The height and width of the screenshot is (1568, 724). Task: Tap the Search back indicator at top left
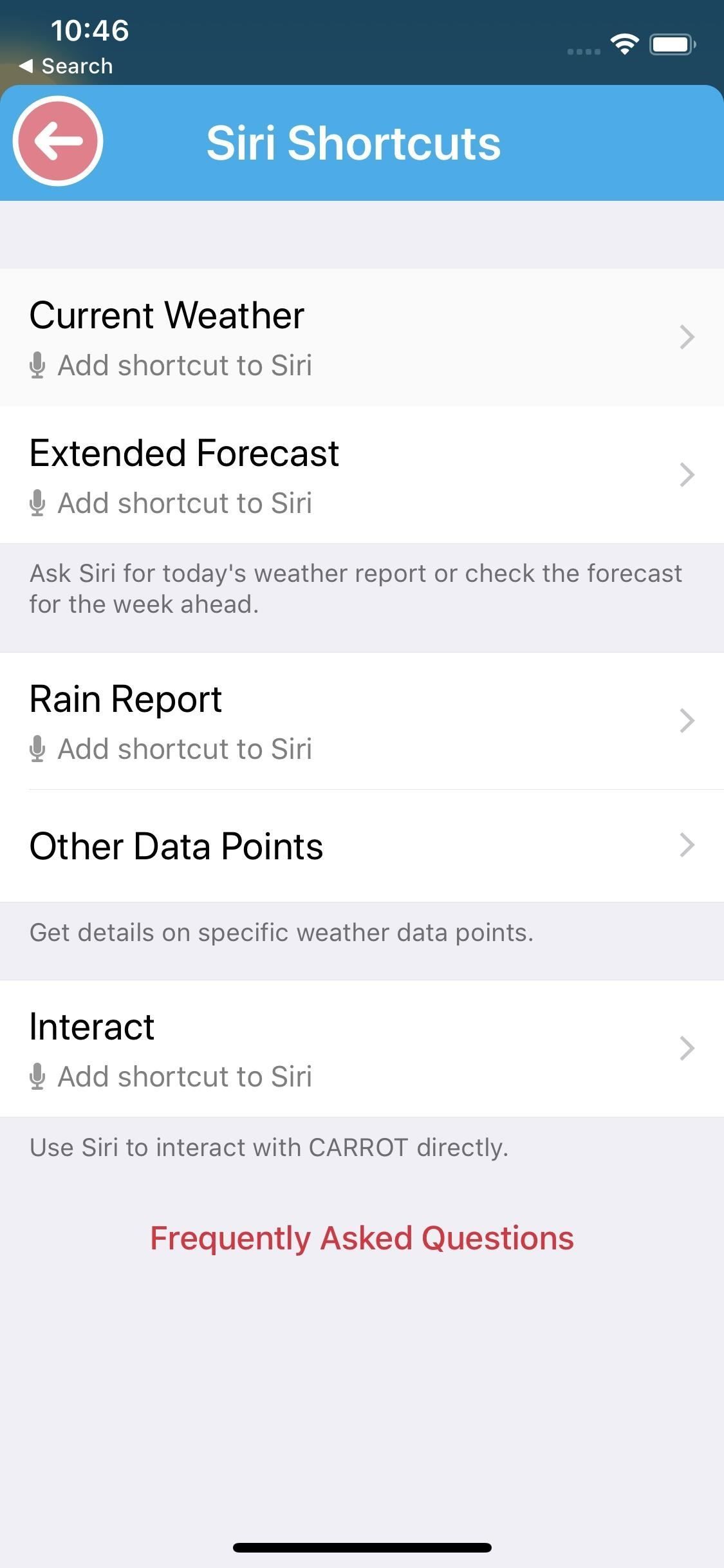[x=67, y=65]
